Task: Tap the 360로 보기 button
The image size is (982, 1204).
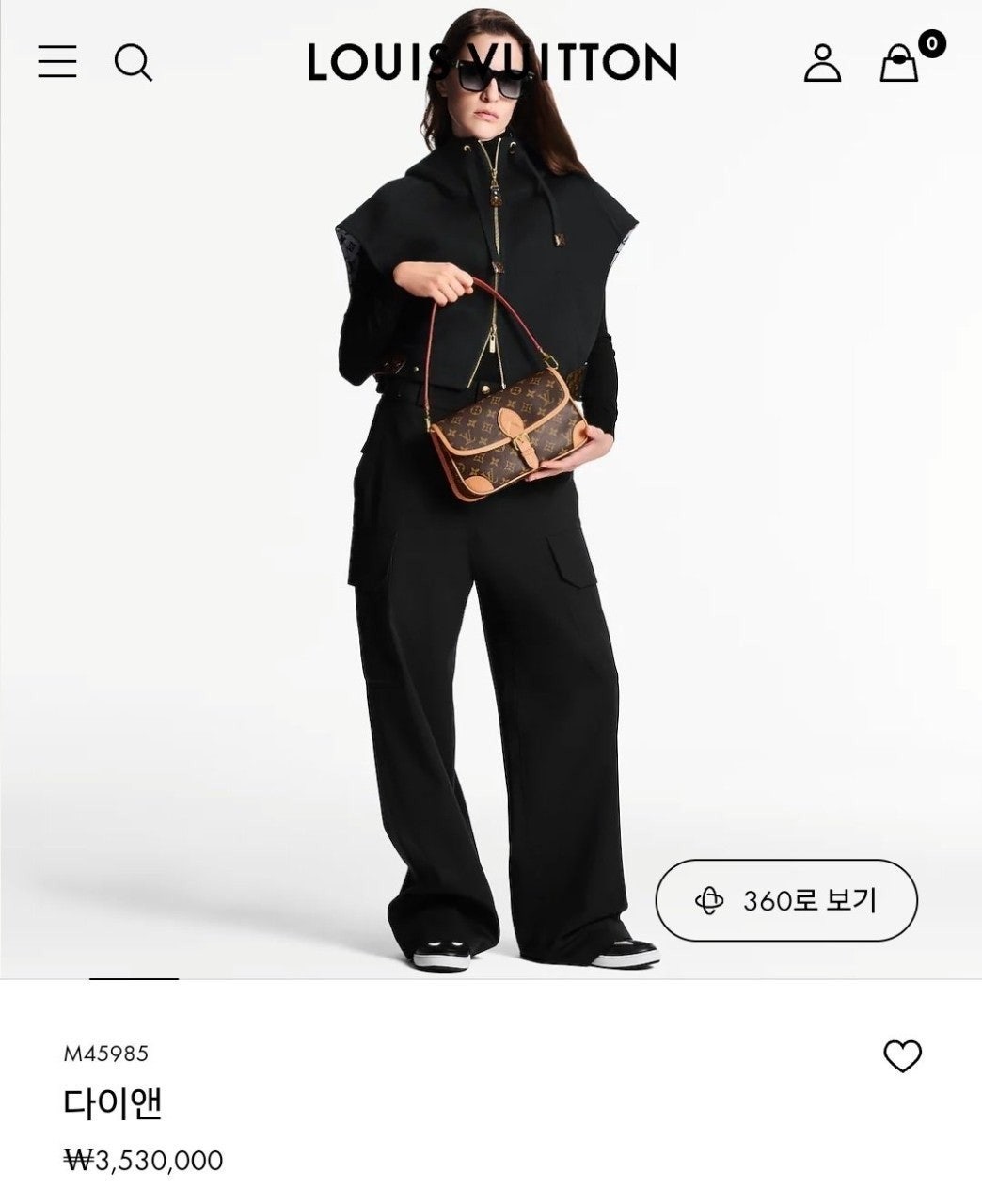Action: [x=785, y=900]
